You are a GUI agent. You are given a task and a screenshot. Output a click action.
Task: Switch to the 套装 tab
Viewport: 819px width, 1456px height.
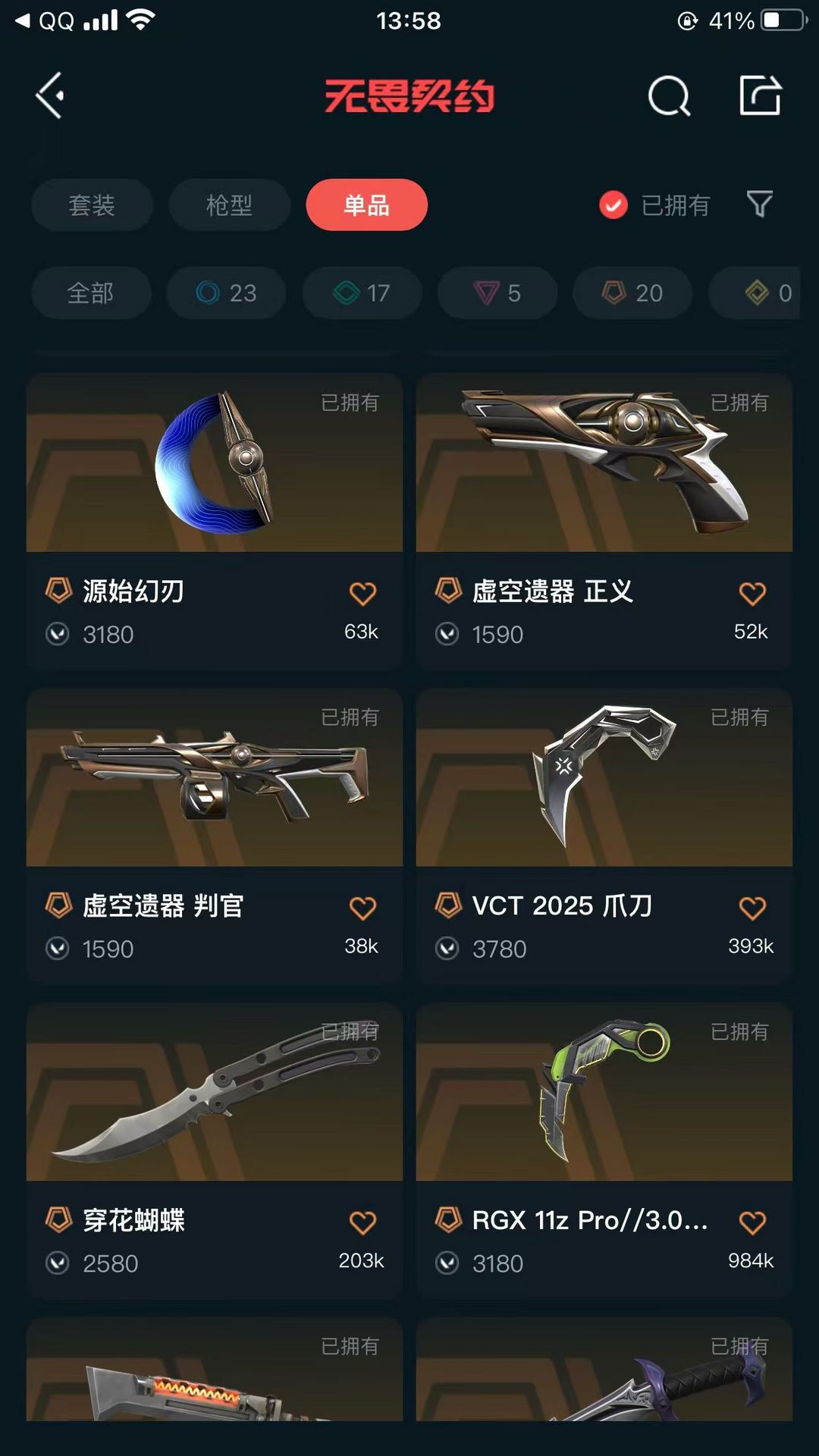[x=92, y=205]
